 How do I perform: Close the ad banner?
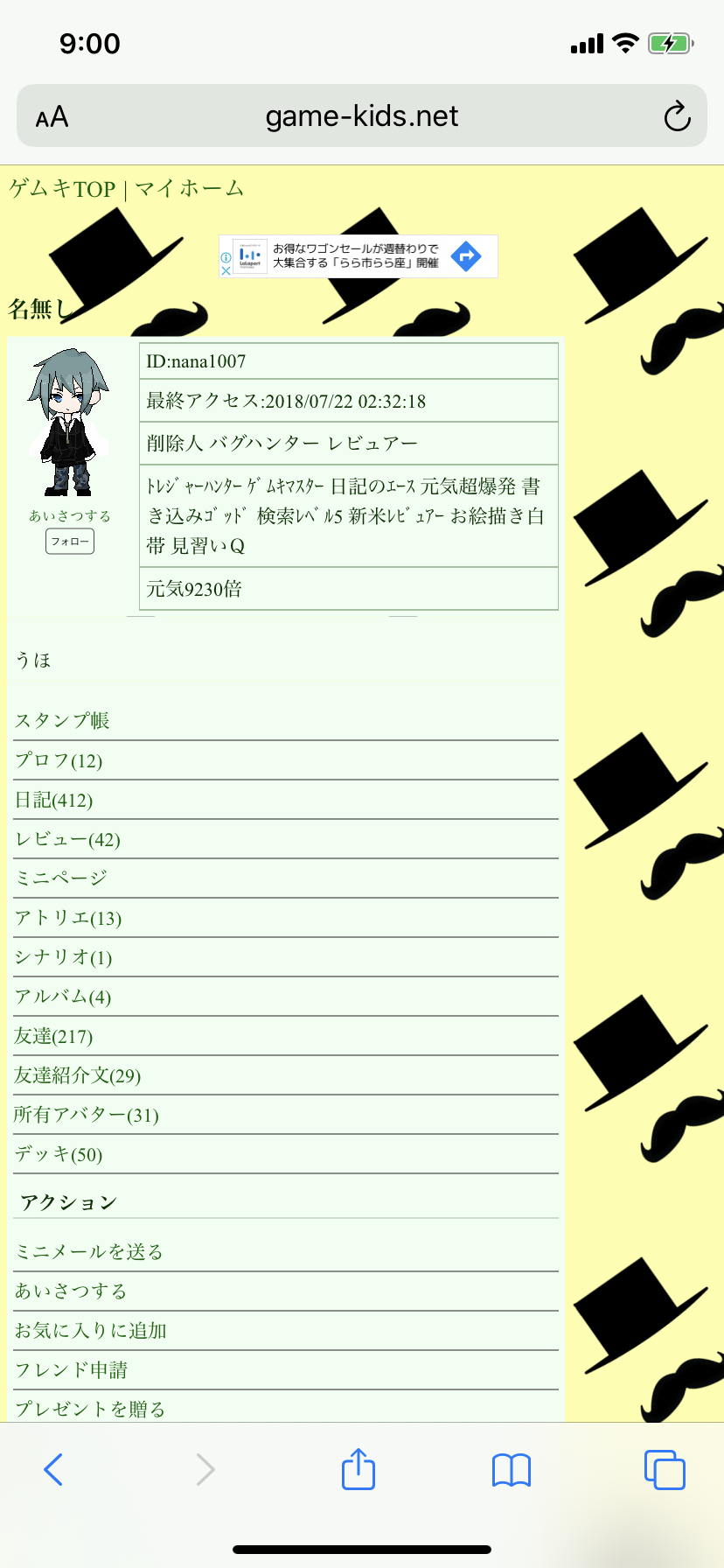click(226, 271)
